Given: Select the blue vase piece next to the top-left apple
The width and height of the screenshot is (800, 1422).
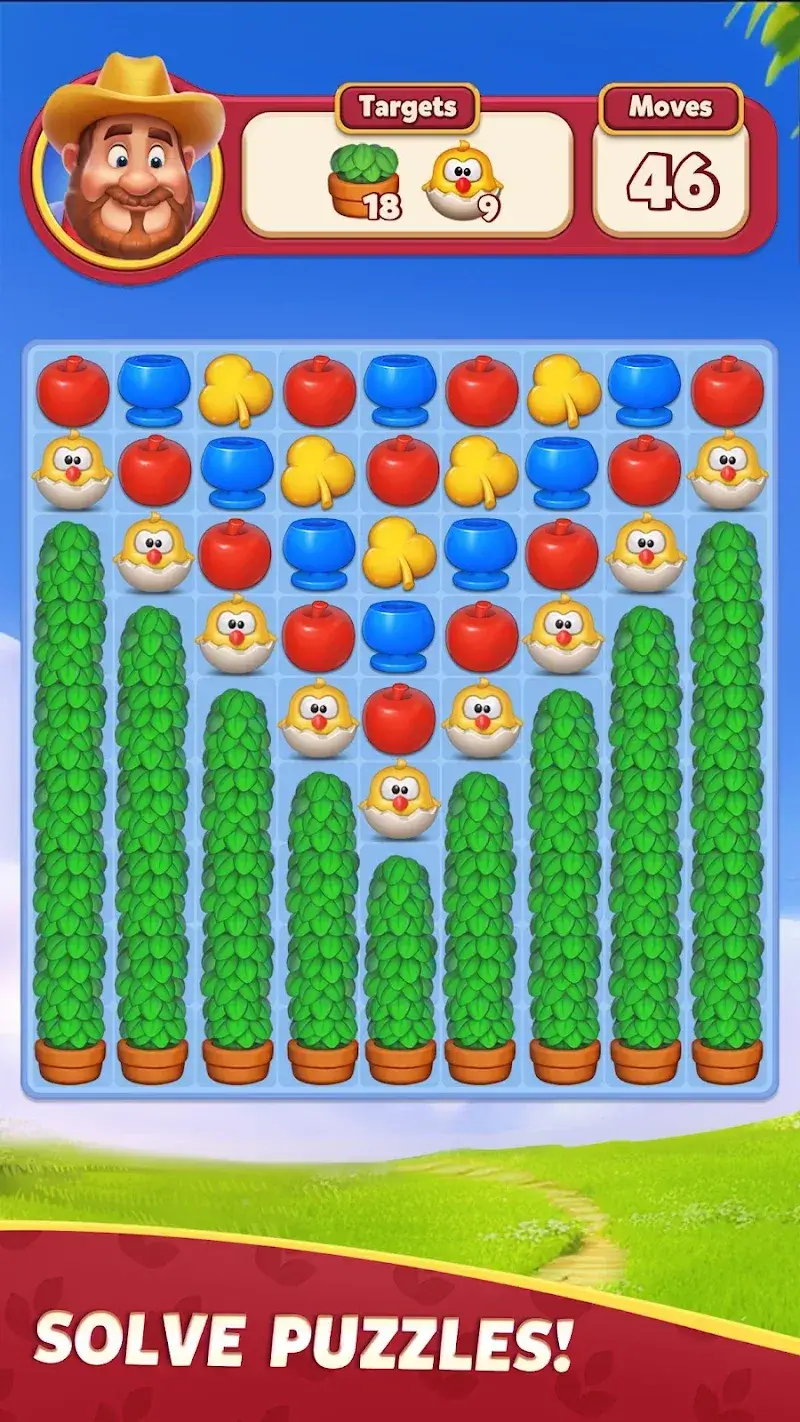Looking at the screenshot, I should point(150,390).
